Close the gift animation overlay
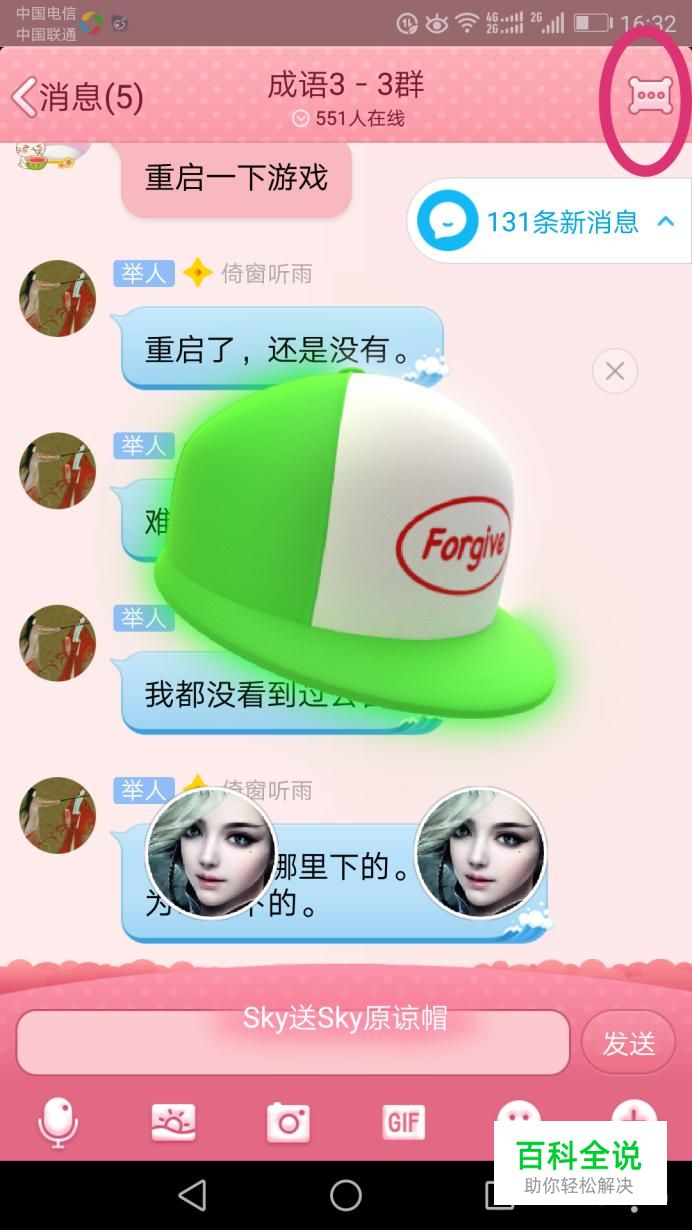 pos(614,371)
